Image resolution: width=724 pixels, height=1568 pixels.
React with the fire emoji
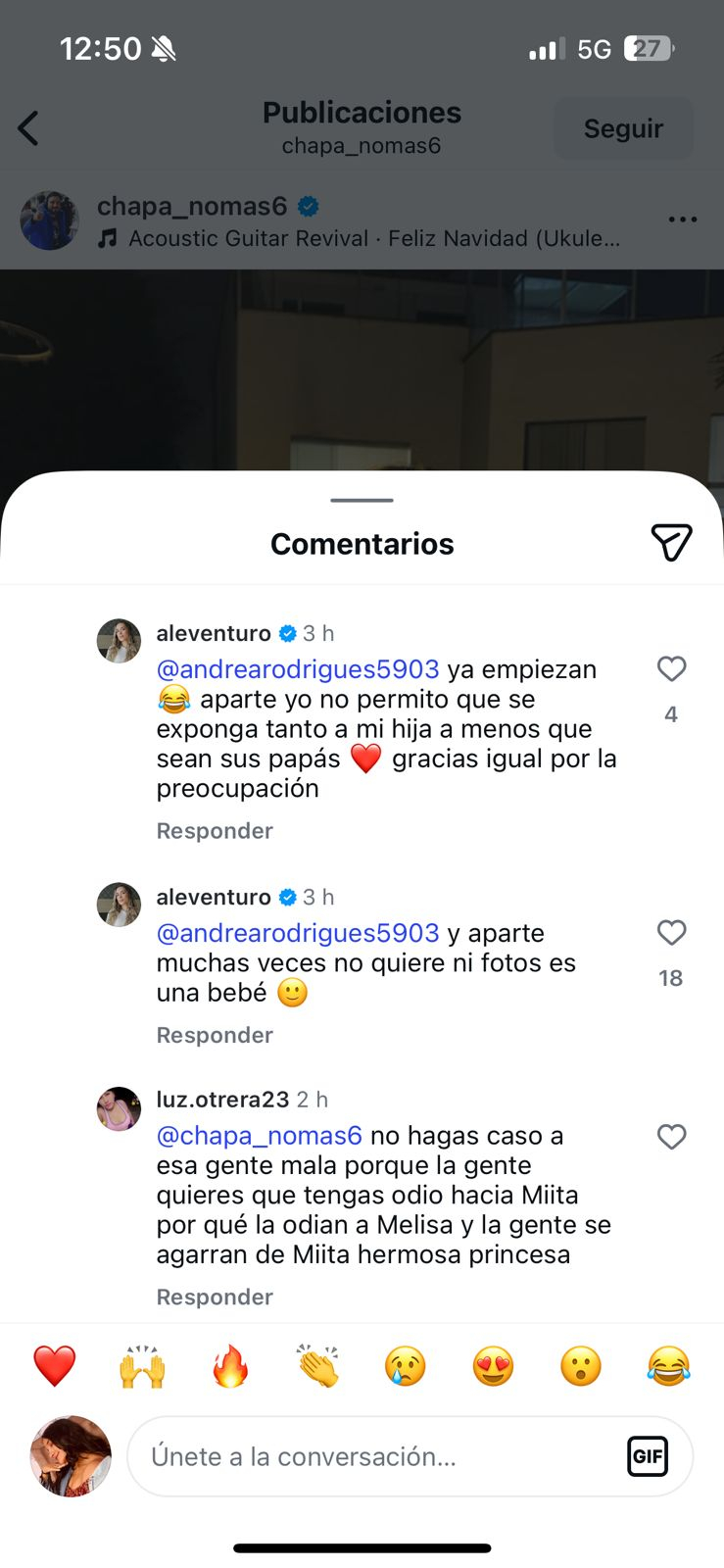[x=229, y=1366]
